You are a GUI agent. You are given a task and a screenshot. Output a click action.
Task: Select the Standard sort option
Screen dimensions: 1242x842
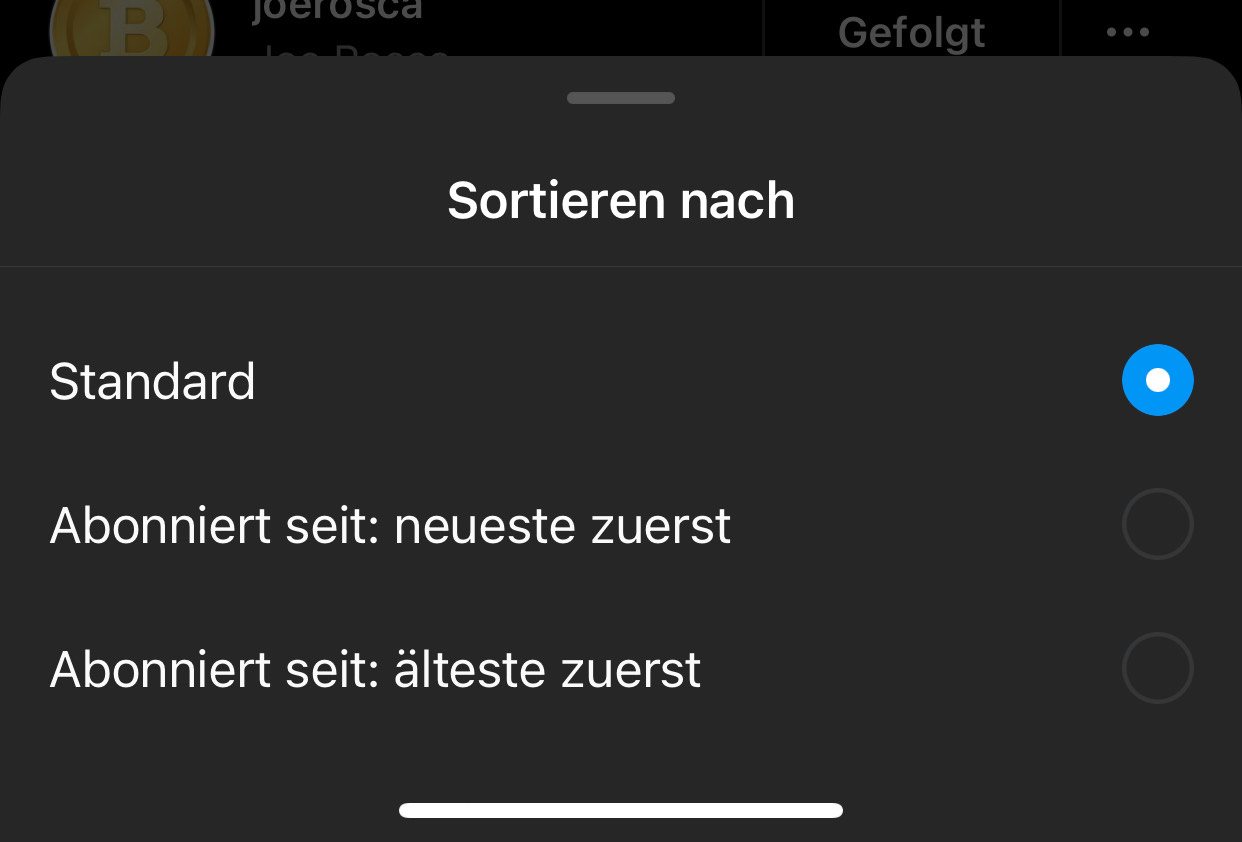click(x=1157, y=380)
